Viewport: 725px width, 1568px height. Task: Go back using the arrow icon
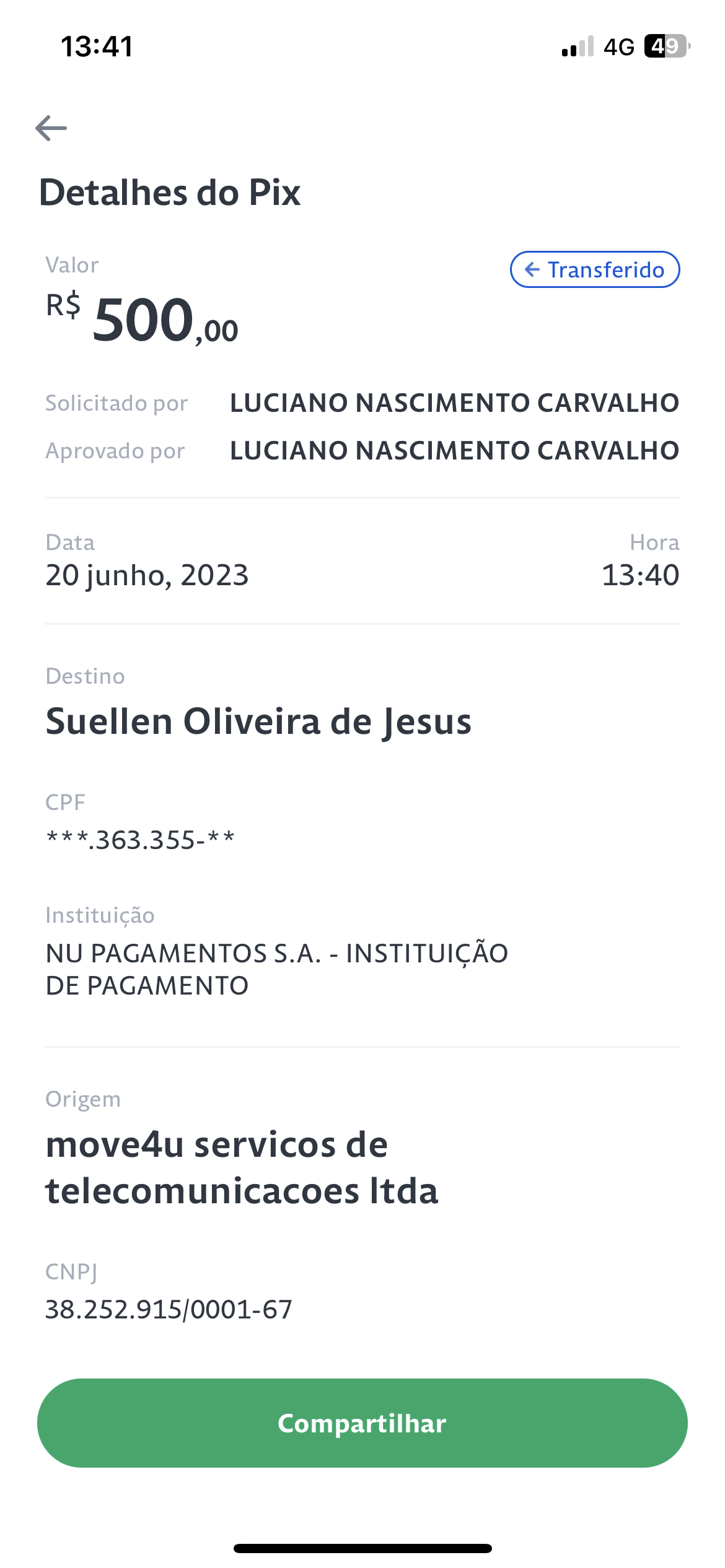pyautogui.click(x=51, y=128)
